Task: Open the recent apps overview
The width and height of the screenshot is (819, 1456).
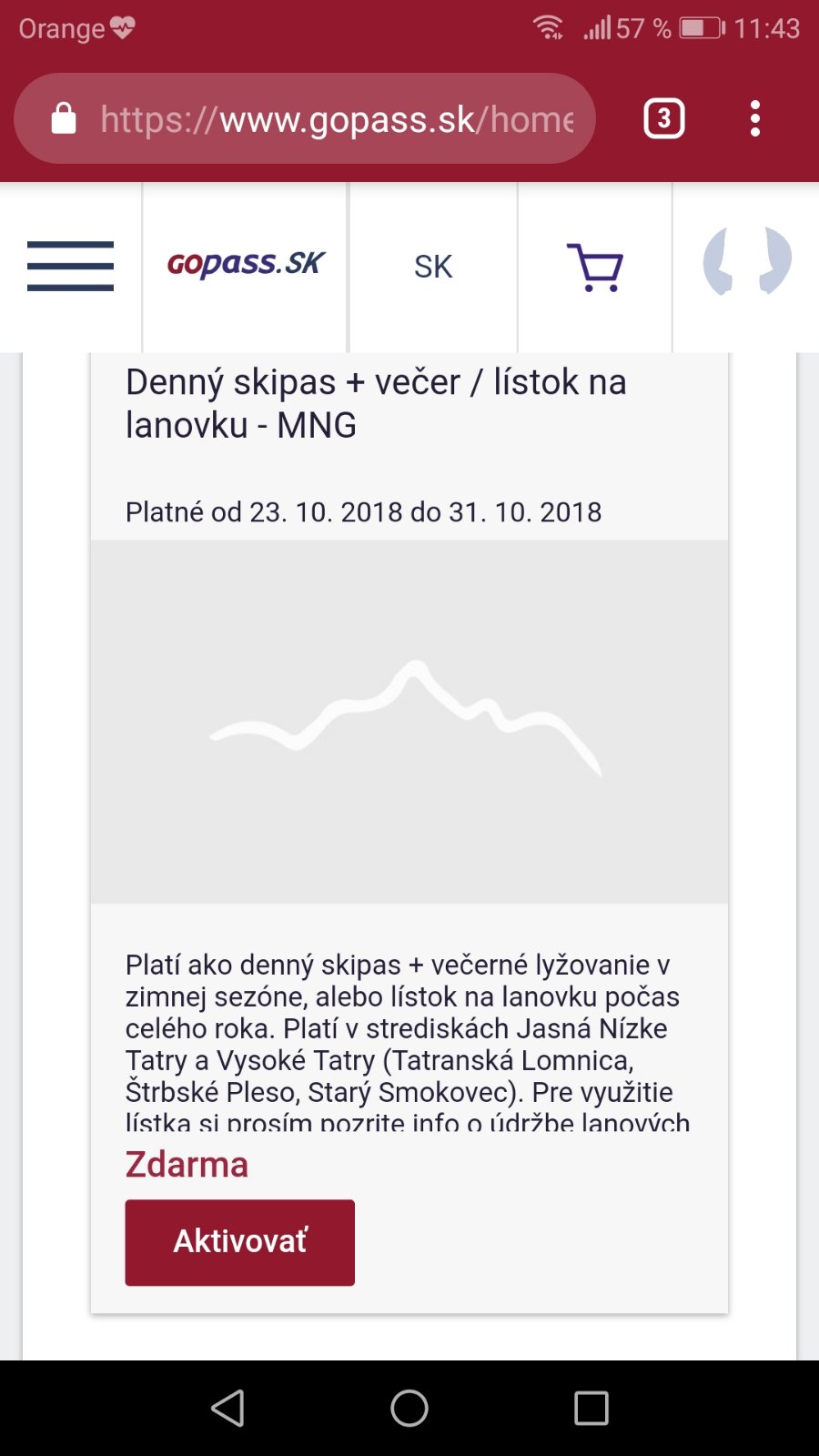Action: point(591,1408)
